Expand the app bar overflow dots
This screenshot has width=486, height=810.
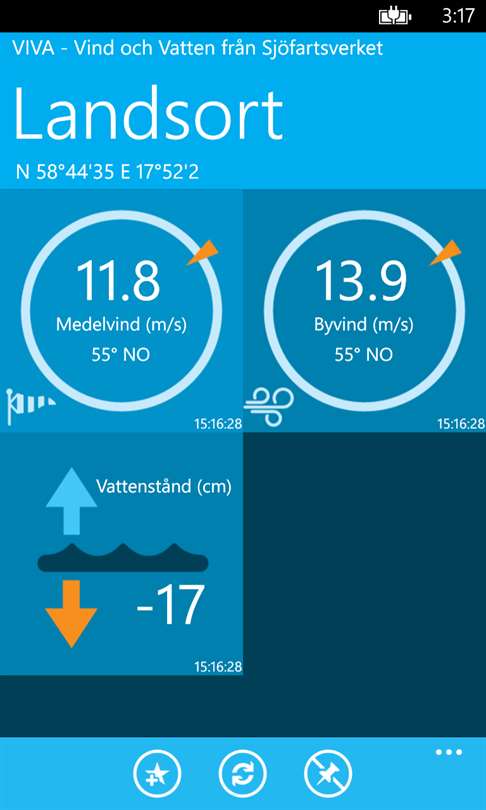click(449, 752)
